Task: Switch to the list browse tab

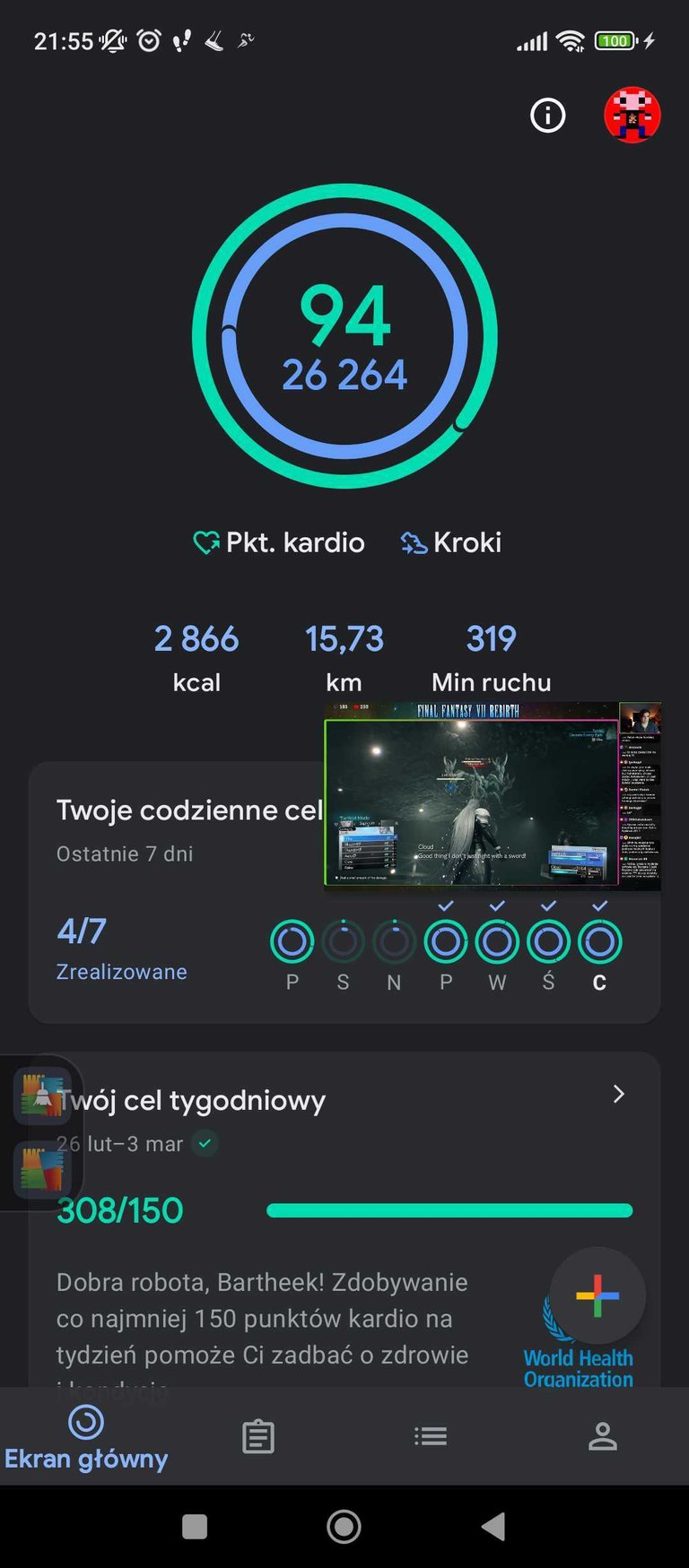Action: click(x=431, y=1436)
